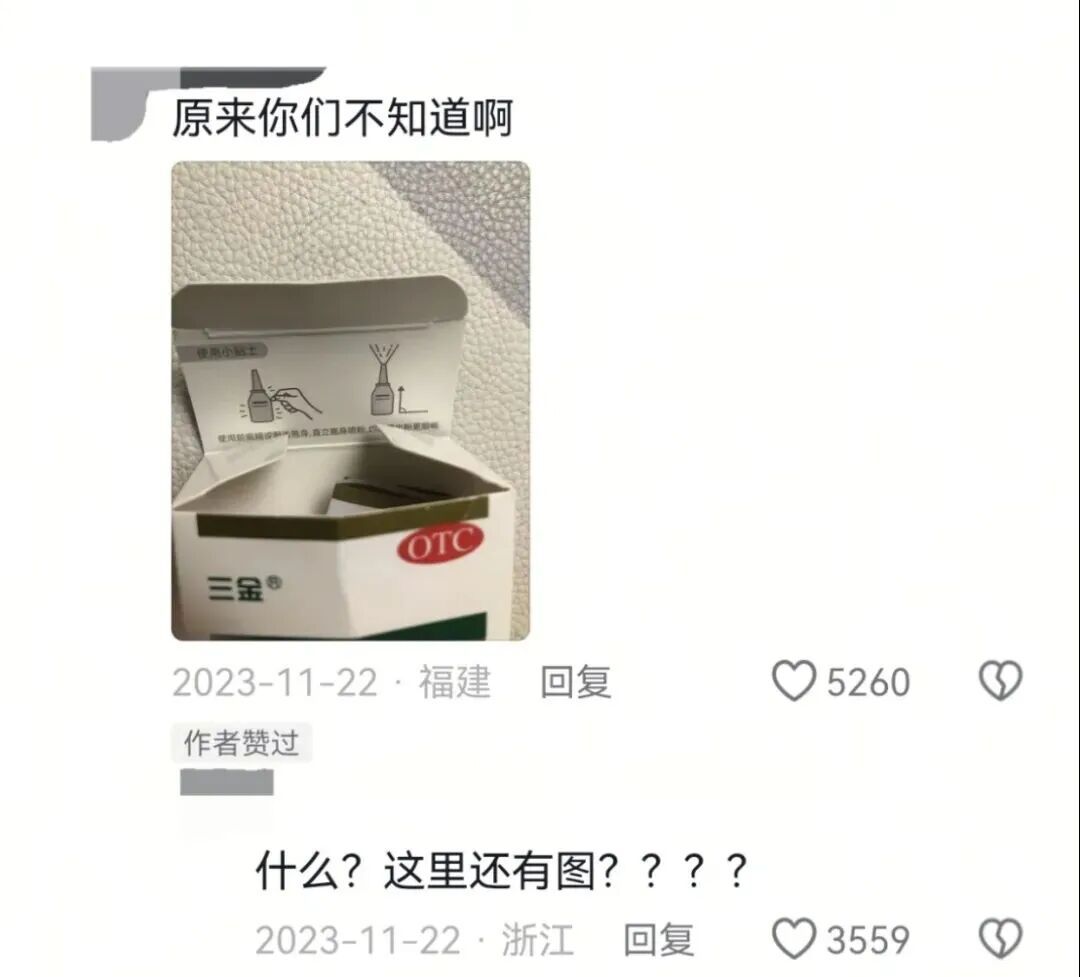Dislike the comment from 浙江

(x=999, y=940)
